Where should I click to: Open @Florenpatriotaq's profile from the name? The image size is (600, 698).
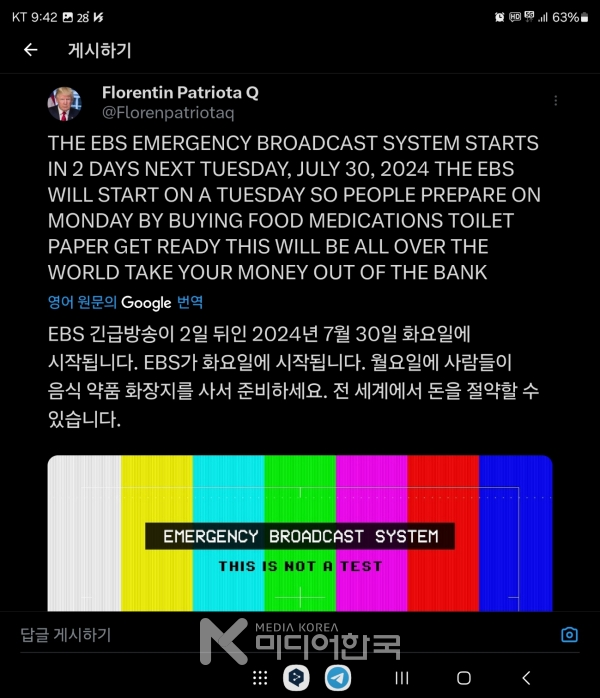180,93
